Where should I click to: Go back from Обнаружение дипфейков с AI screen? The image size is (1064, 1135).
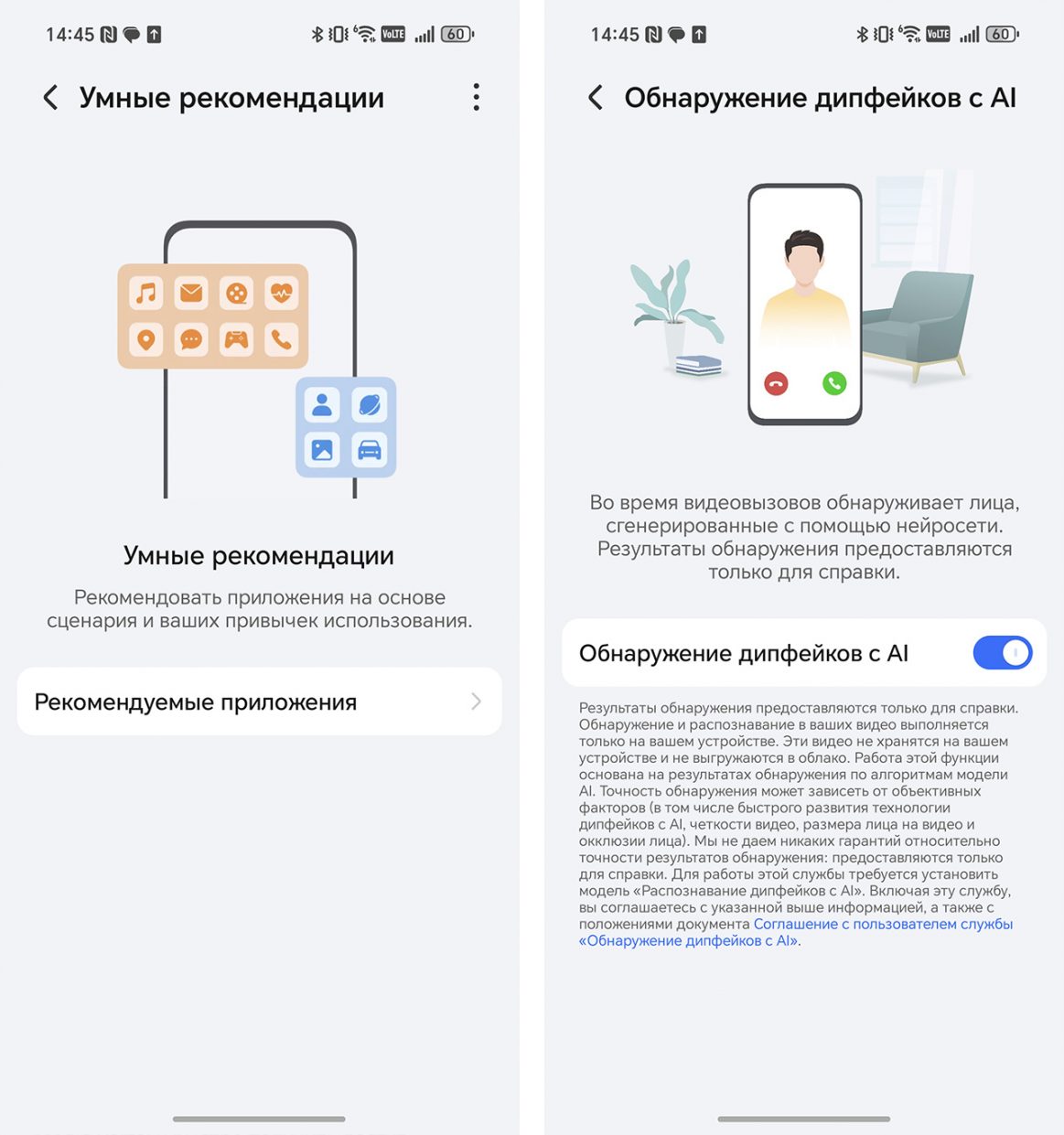tap(596, 98)
